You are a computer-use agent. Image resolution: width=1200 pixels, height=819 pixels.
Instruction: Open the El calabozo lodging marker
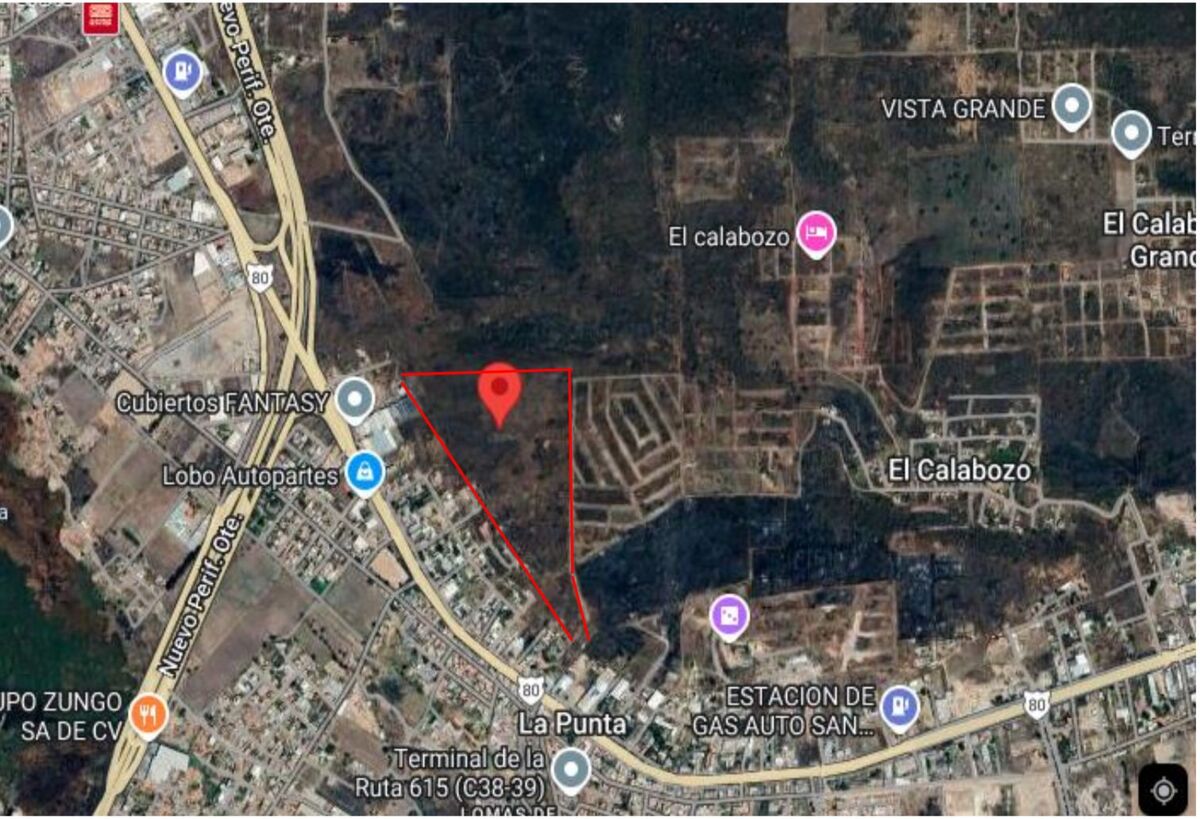(816, 233)
